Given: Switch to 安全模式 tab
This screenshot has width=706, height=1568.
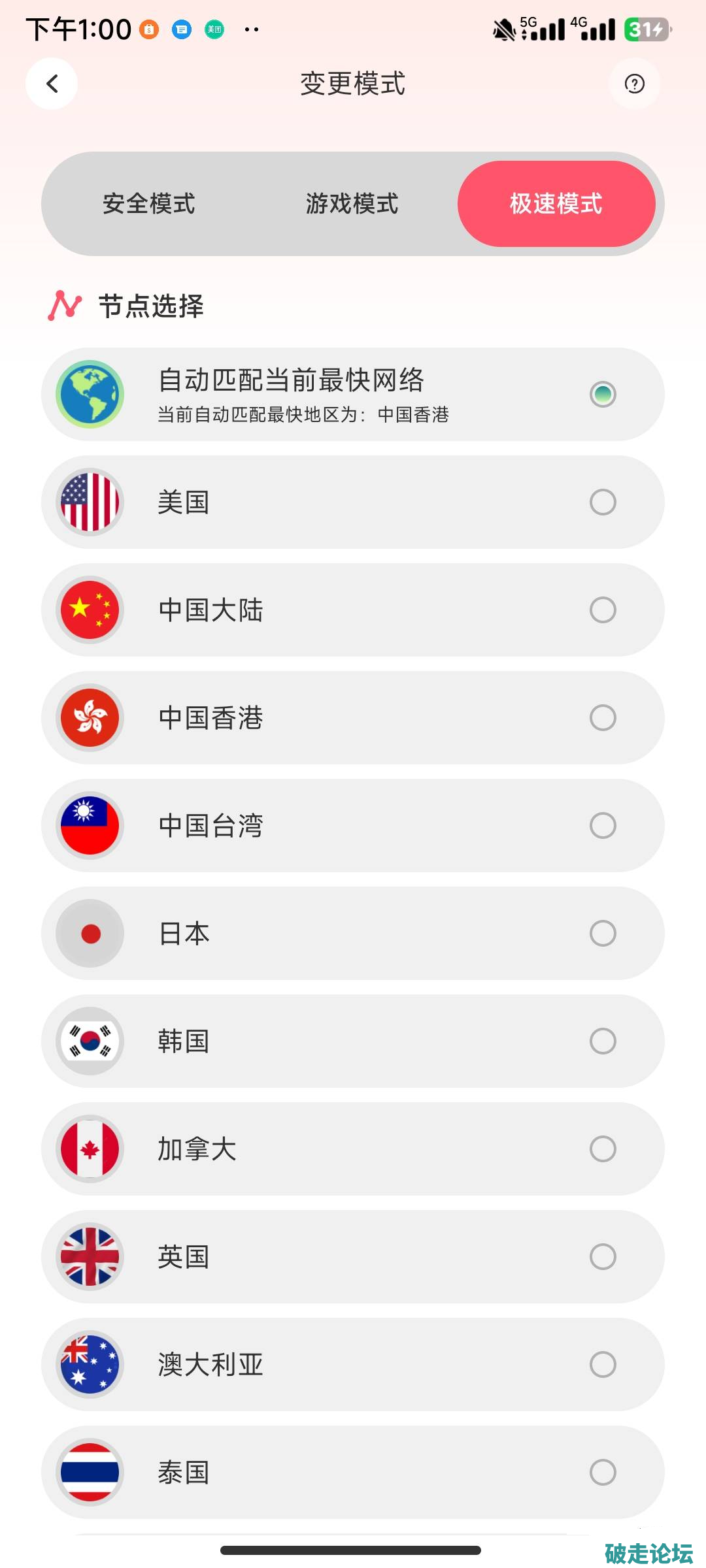Looking at the screenshot, I should (x=149, y=204).
